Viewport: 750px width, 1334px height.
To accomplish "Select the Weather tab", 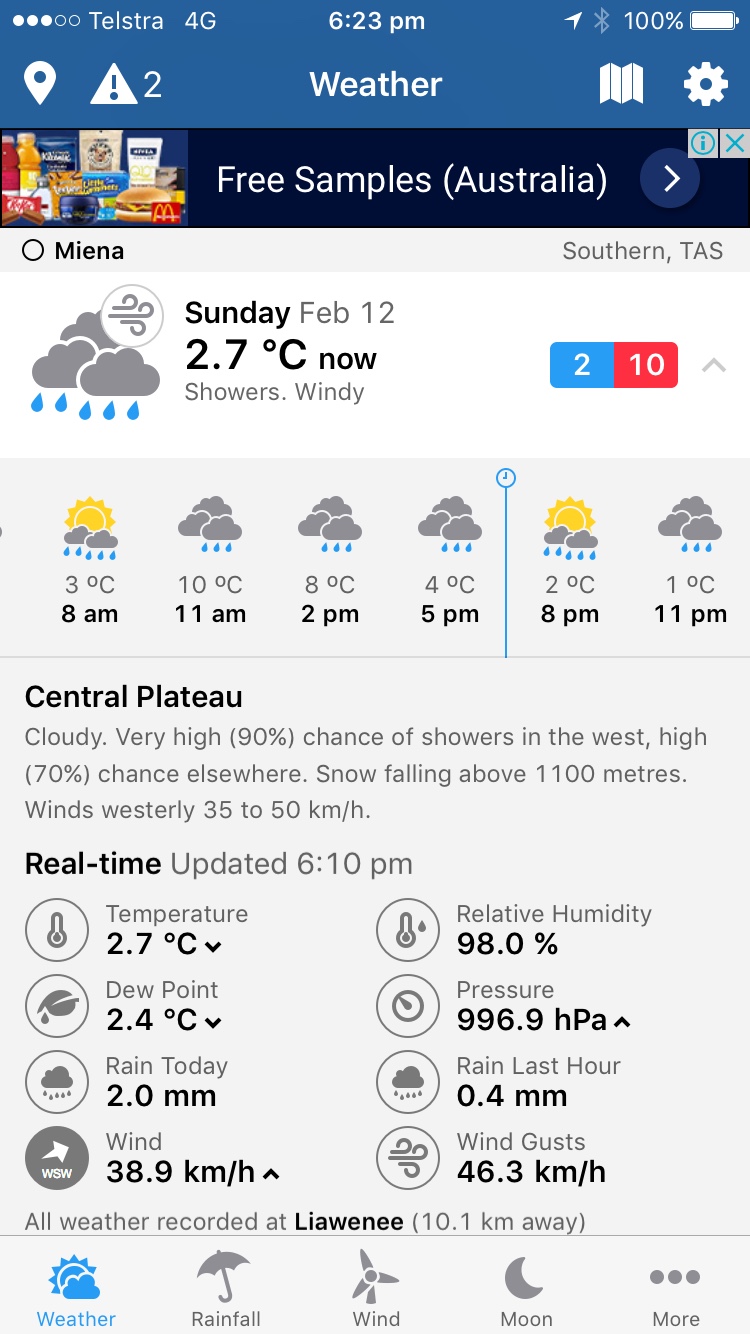I will (x=76, y=1288).
